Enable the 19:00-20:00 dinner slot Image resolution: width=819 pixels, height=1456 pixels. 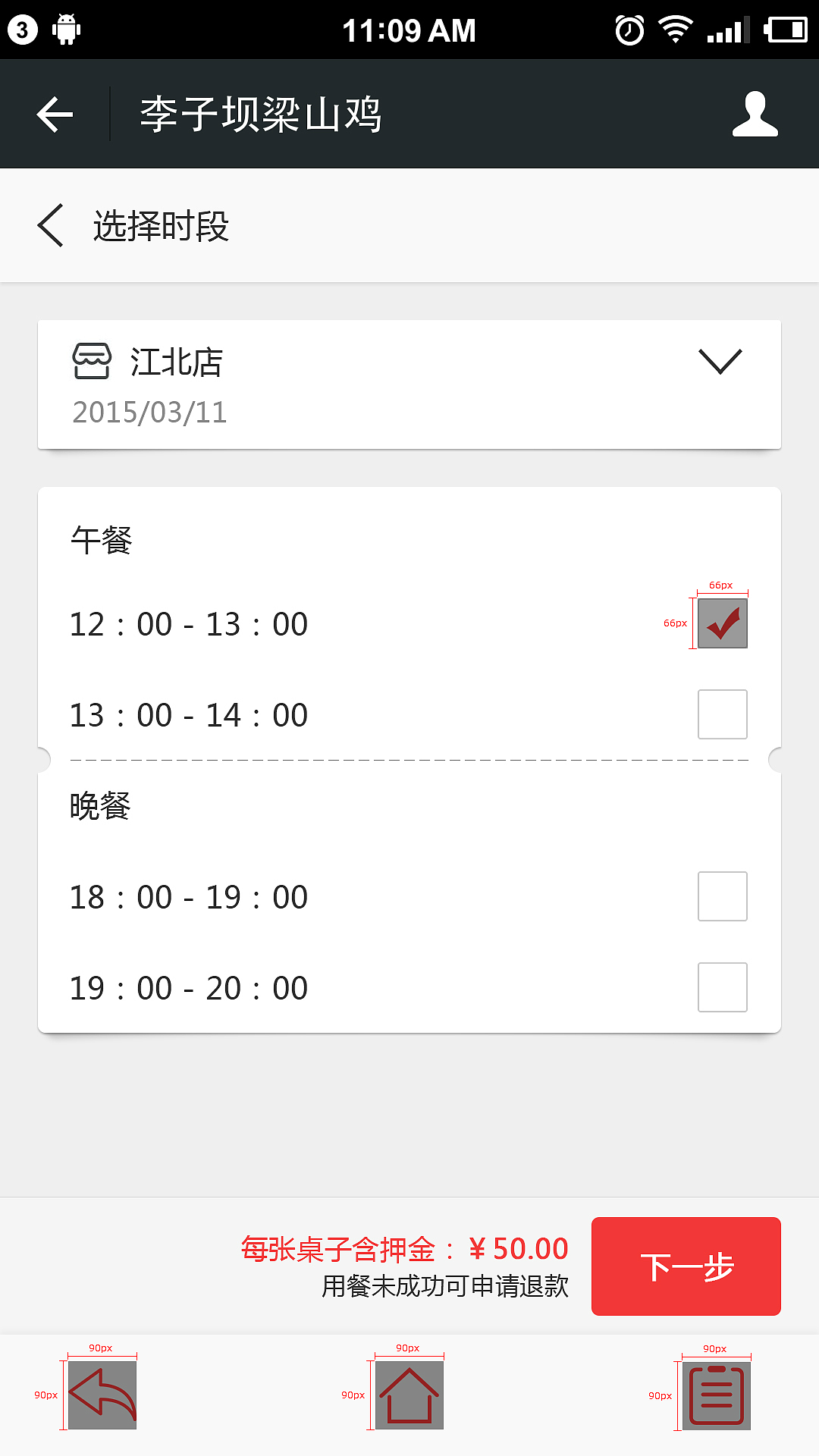point(721,987)
